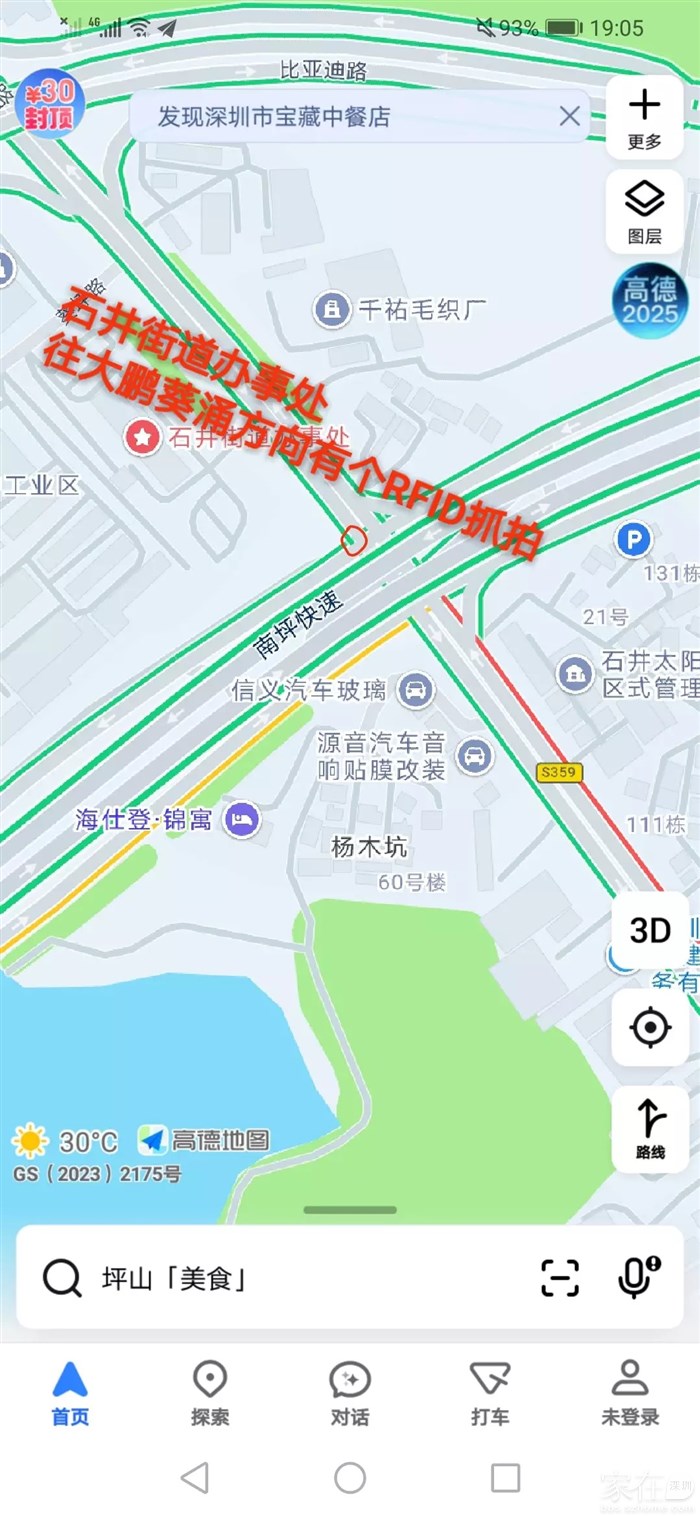Screen dimensions: 700x1516
Task: Open the scan code icon in search bar
Action: [560, 1278]
